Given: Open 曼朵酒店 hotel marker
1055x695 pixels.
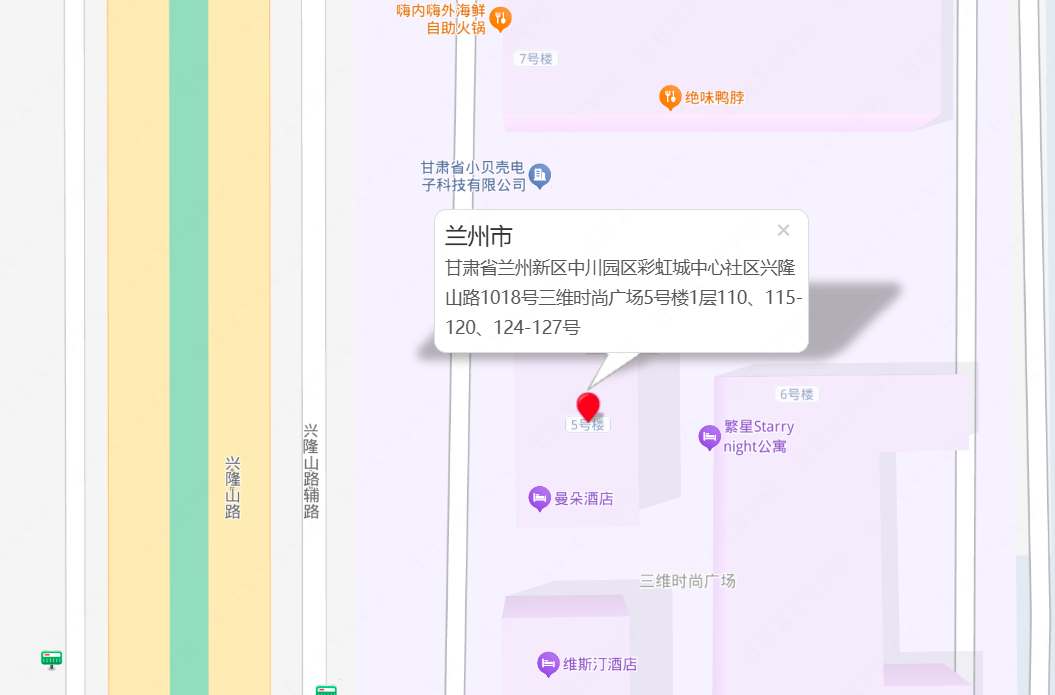Looking at the screenshot, I should (x=540, y=497).
